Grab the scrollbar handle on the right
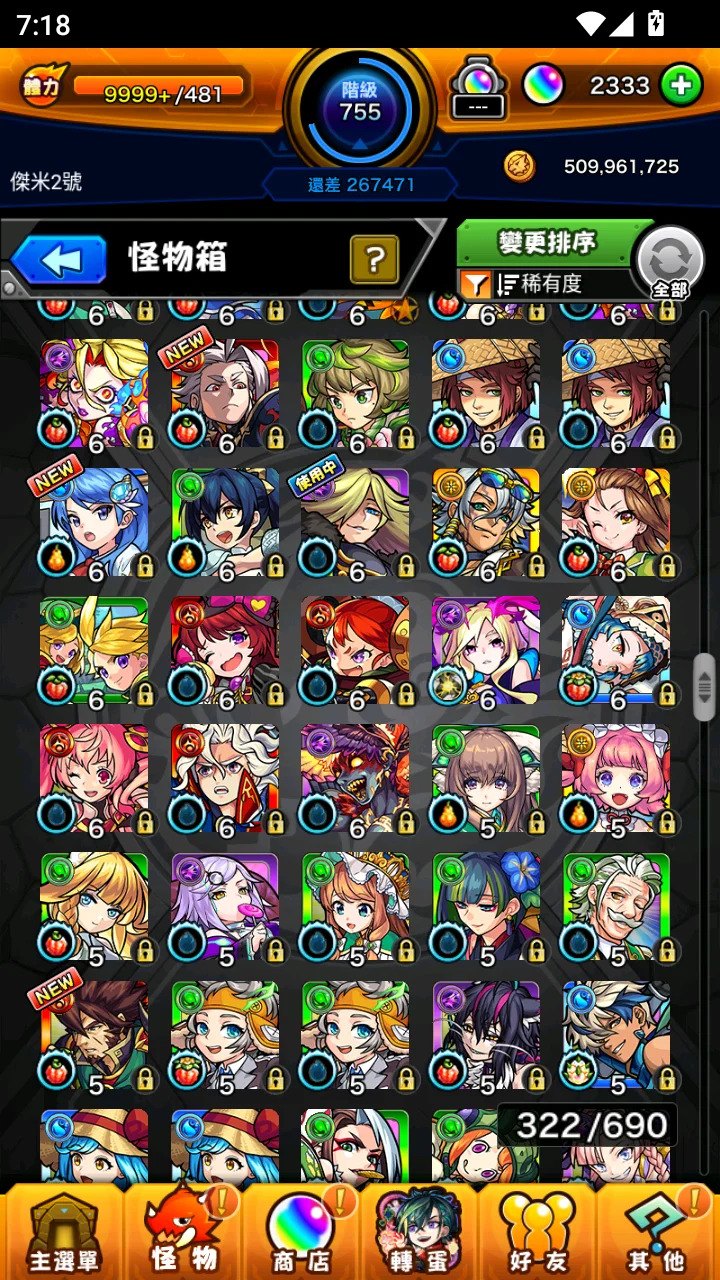Viewport: 720px width, 1280px height. (x=704, y=686)
